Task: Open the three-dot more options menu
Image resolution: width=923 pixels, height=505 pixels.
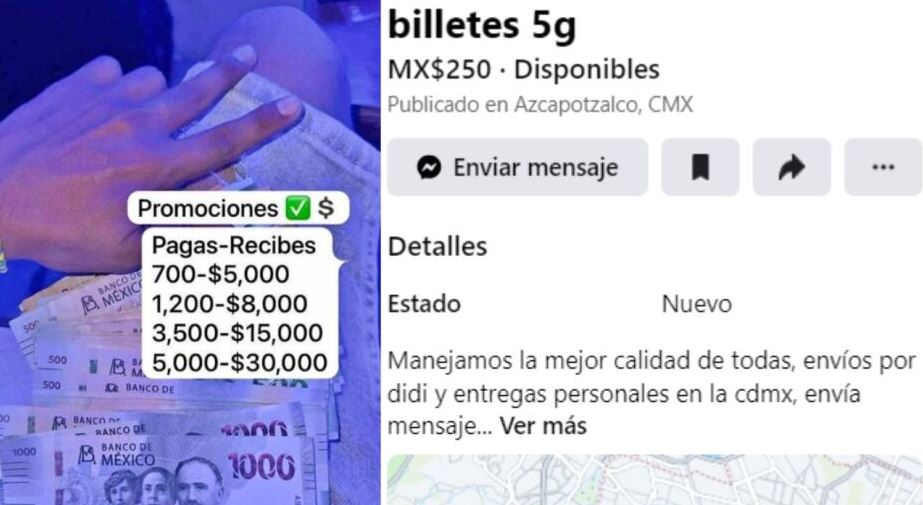Action: point(882,167)
